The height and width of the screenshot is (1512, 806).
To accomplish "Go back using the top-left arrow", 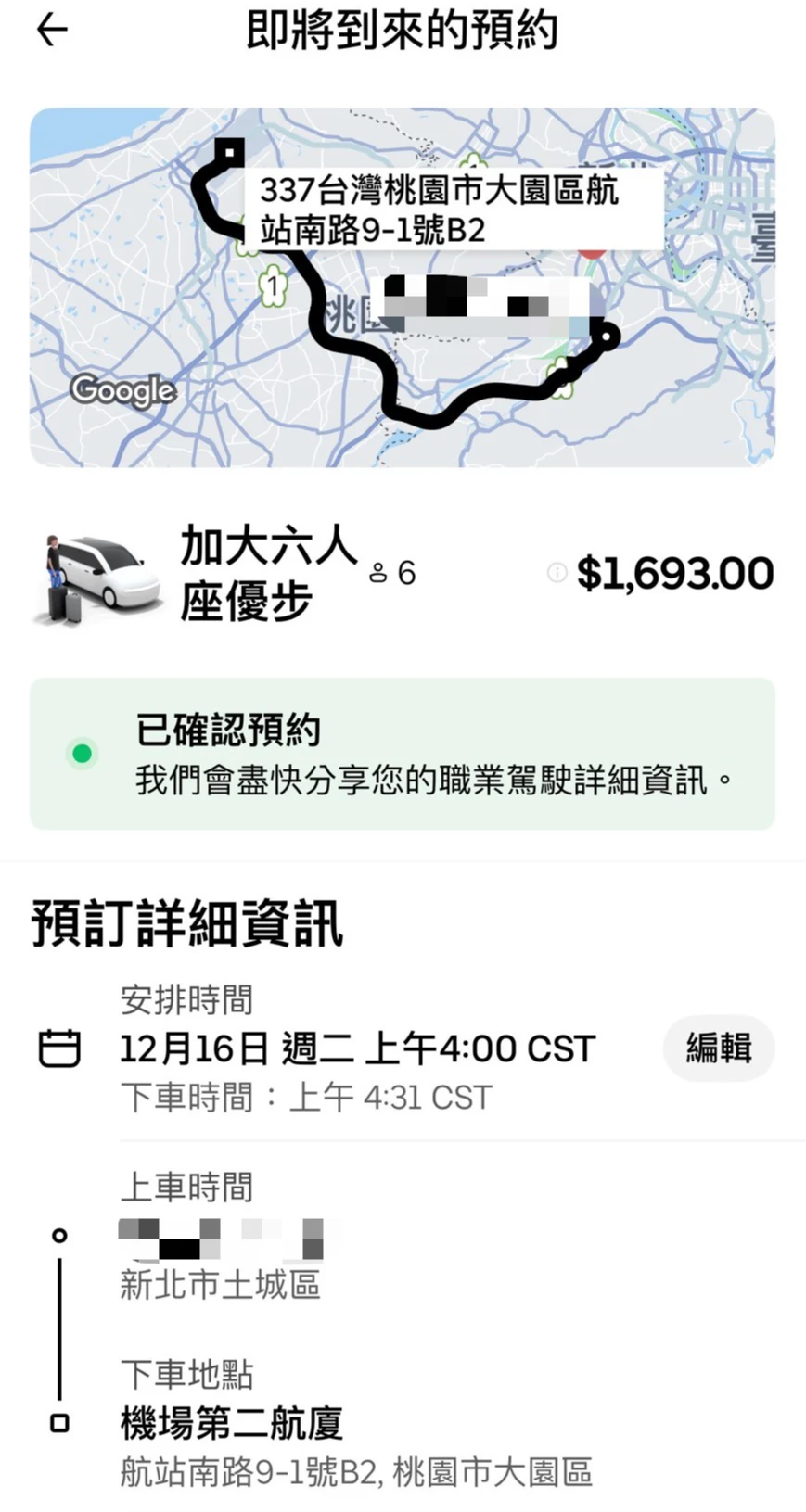I will tap(52, 31).
